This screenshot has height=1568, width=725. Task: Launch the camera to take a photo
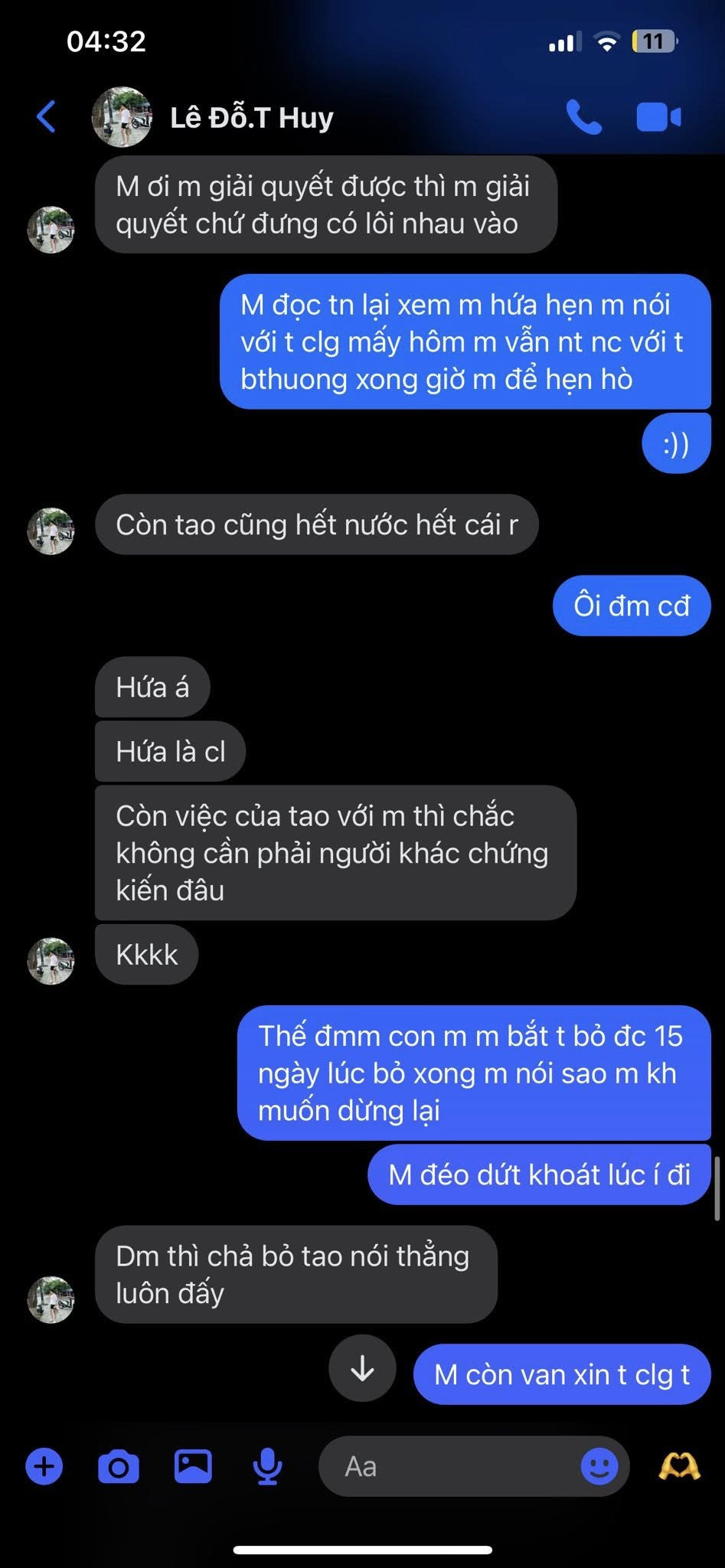[119, 1466]
